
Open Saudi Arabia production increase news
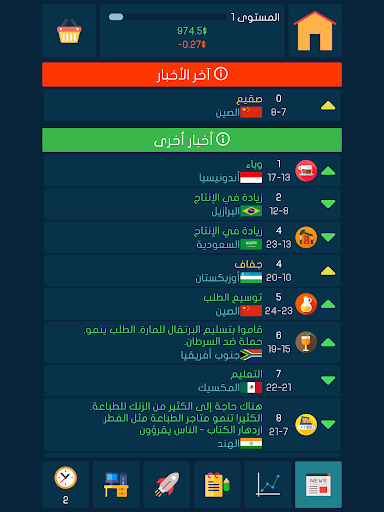(x=192, y=237)
